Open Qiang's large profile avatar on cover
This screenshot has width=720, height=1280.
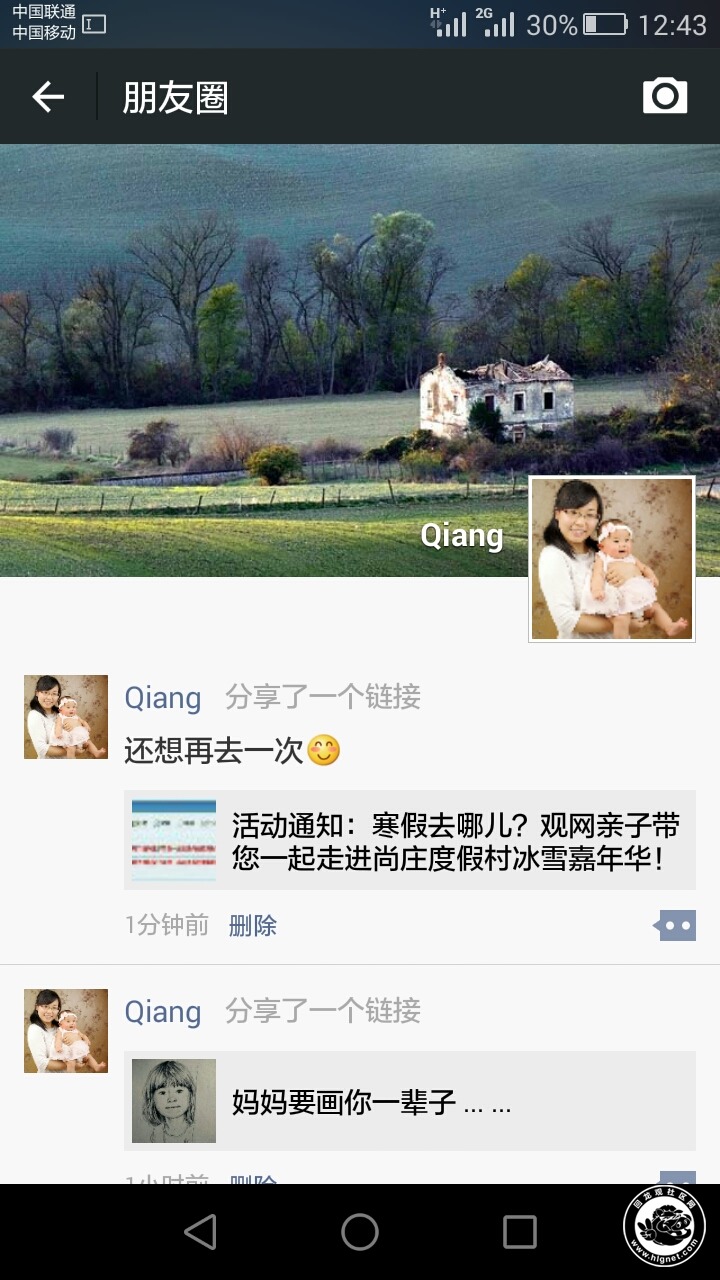611,558
